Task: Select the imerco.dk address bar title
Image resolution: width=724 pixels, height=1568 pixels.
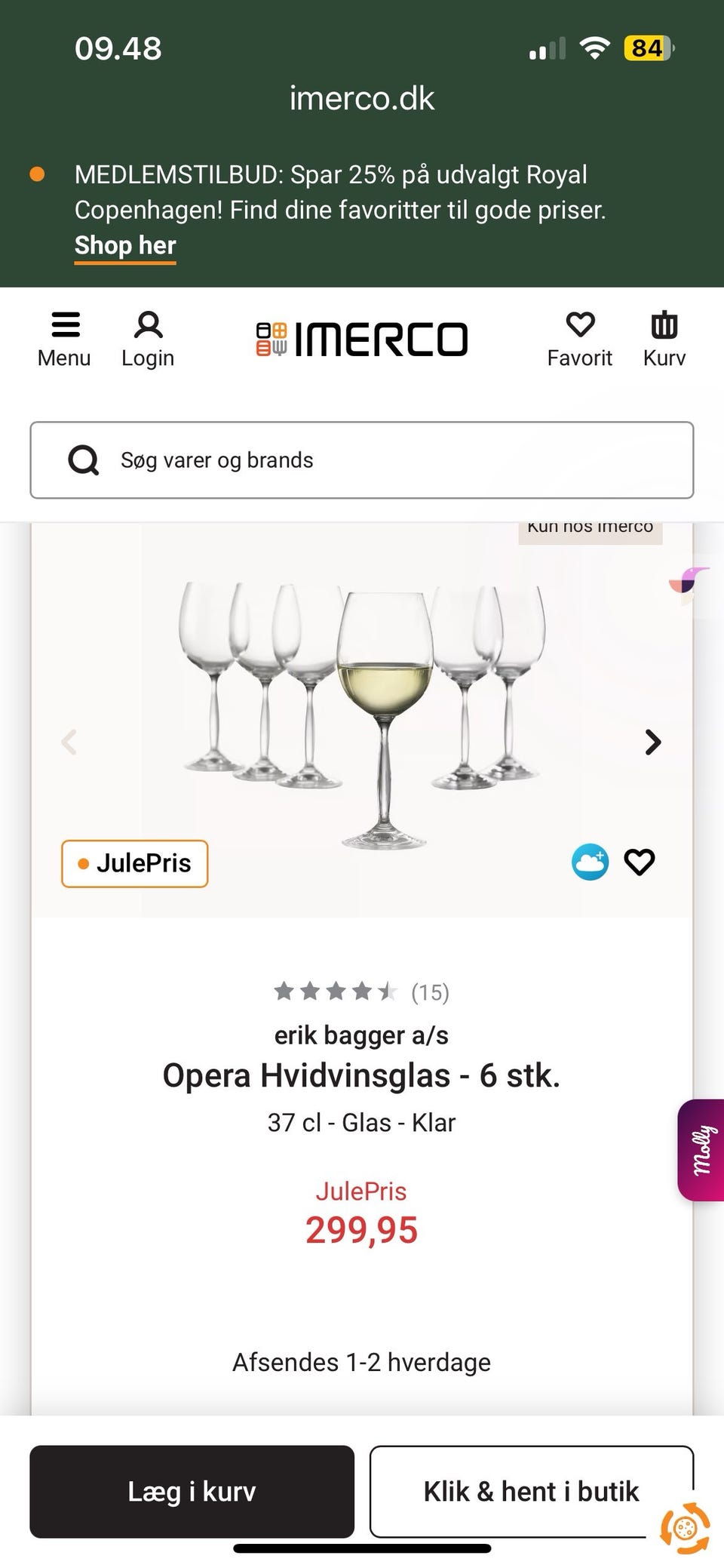Action: click(x=361, y=98)
